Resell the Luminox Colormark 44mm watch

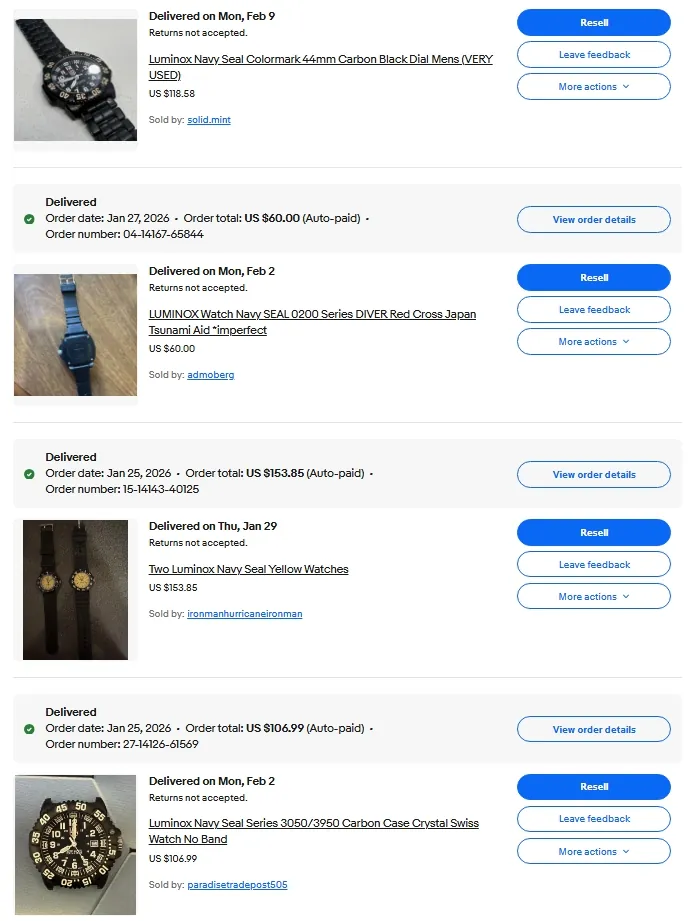click(x=593, y=23)
